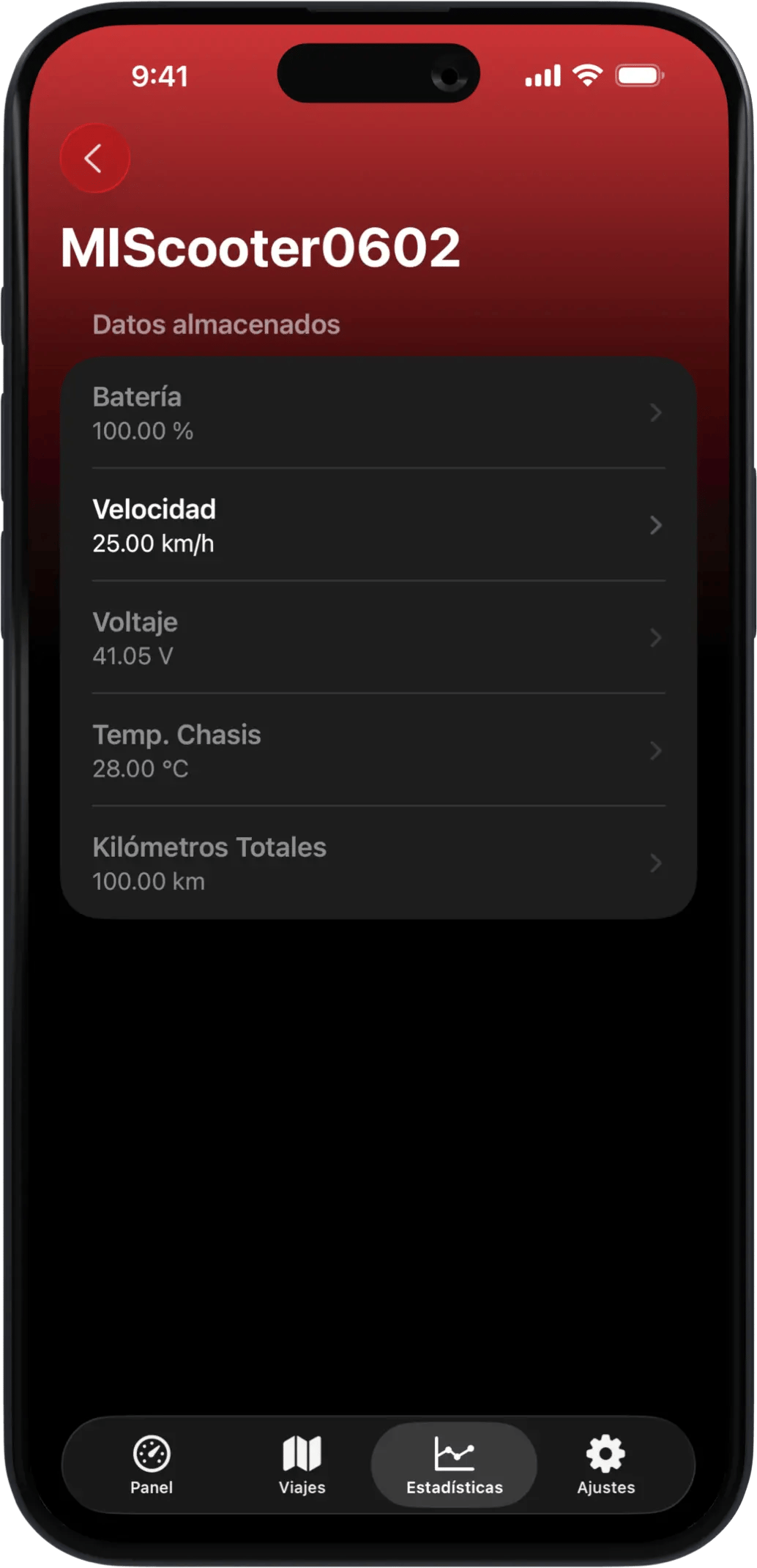Switch to the Panel tab

point(152,1465)
